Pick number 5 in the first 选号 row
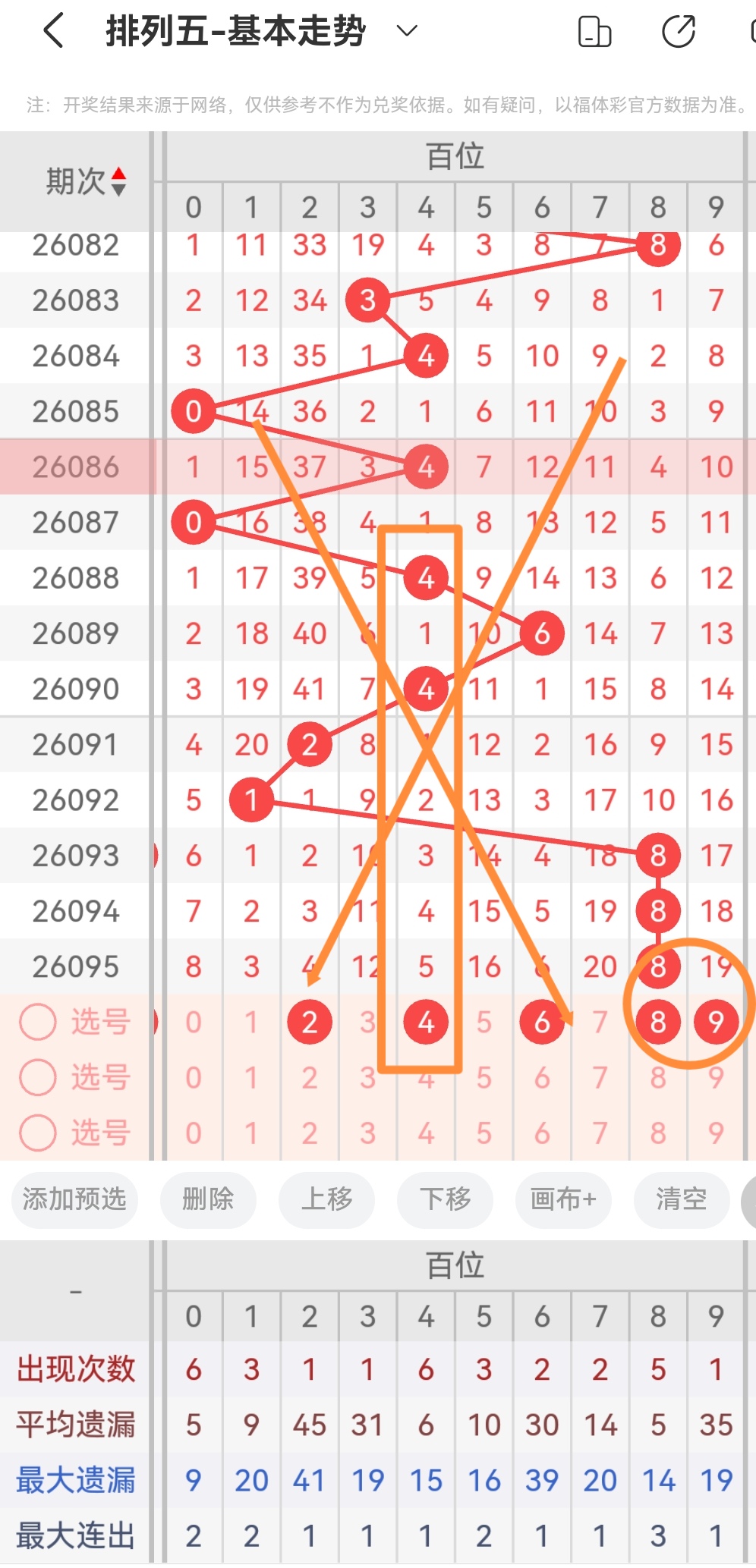 (484, 1023)
